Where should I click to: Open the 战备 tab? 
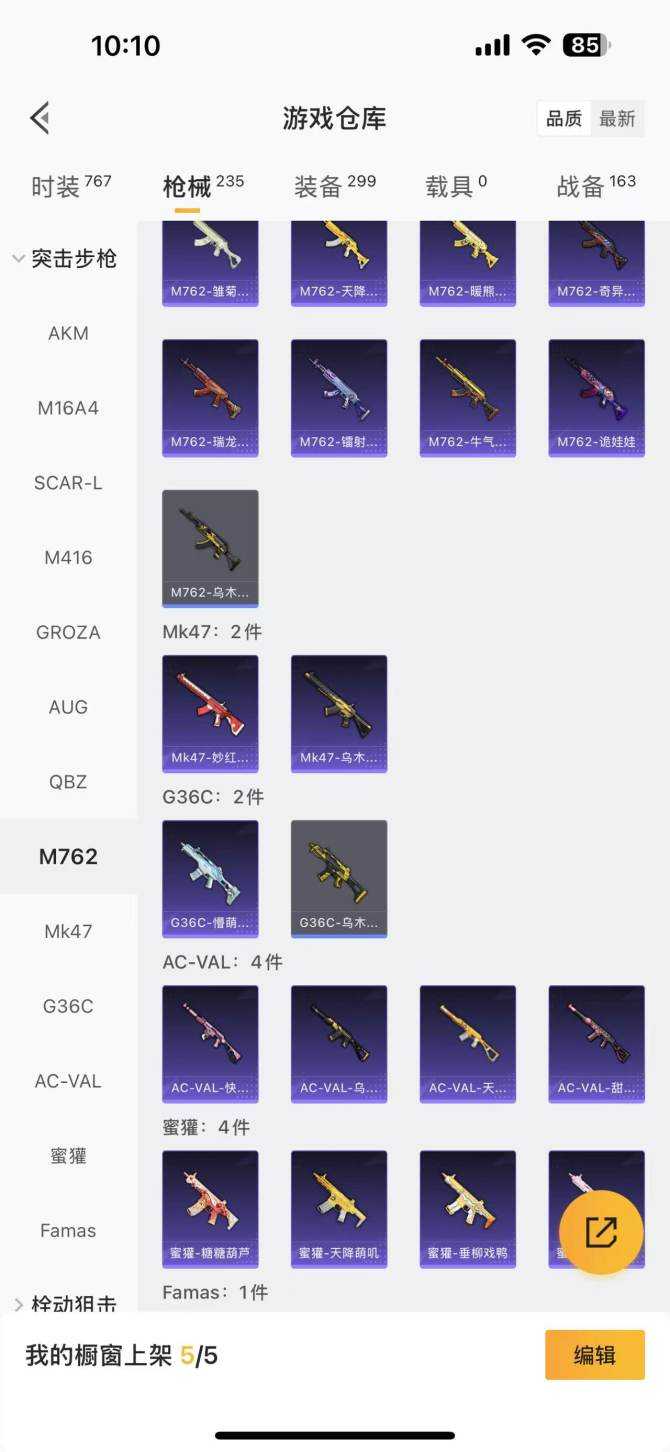pyautogui.click(x=595, y=186)
